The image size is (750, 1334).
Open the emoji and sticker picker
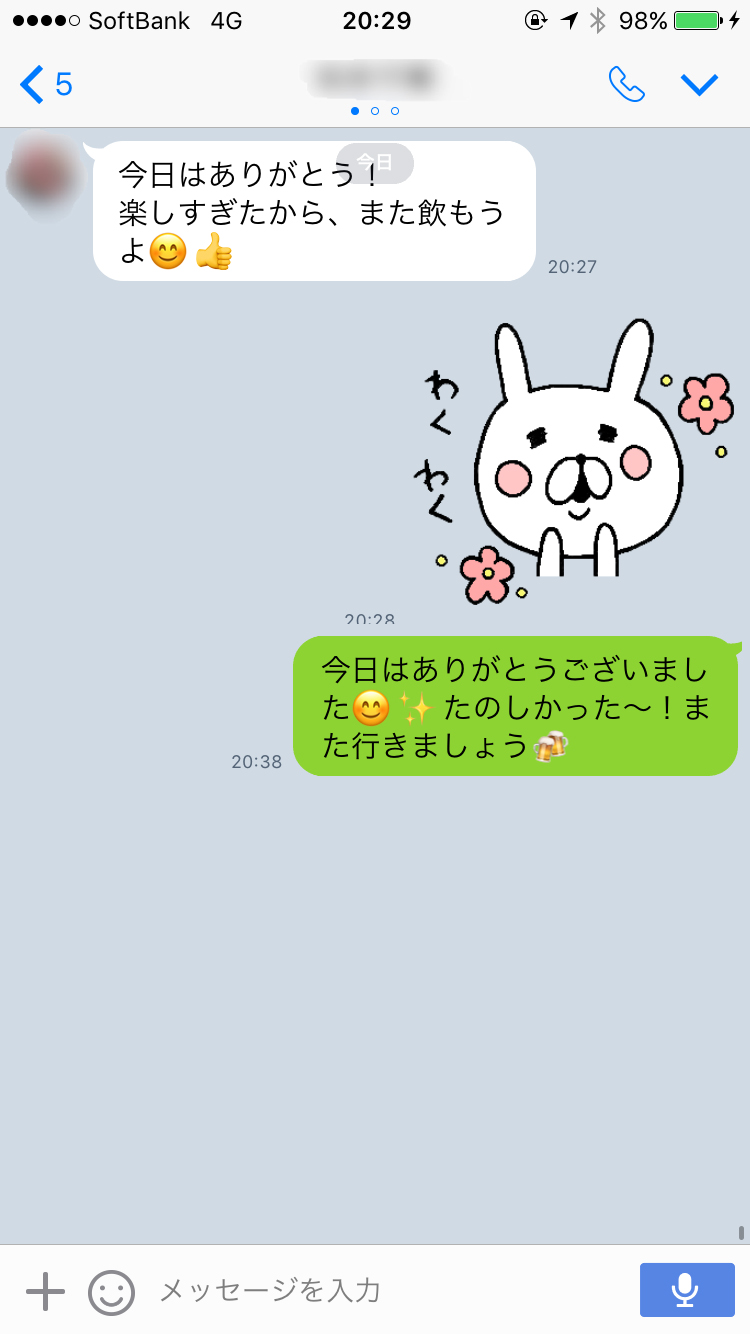111,1291
